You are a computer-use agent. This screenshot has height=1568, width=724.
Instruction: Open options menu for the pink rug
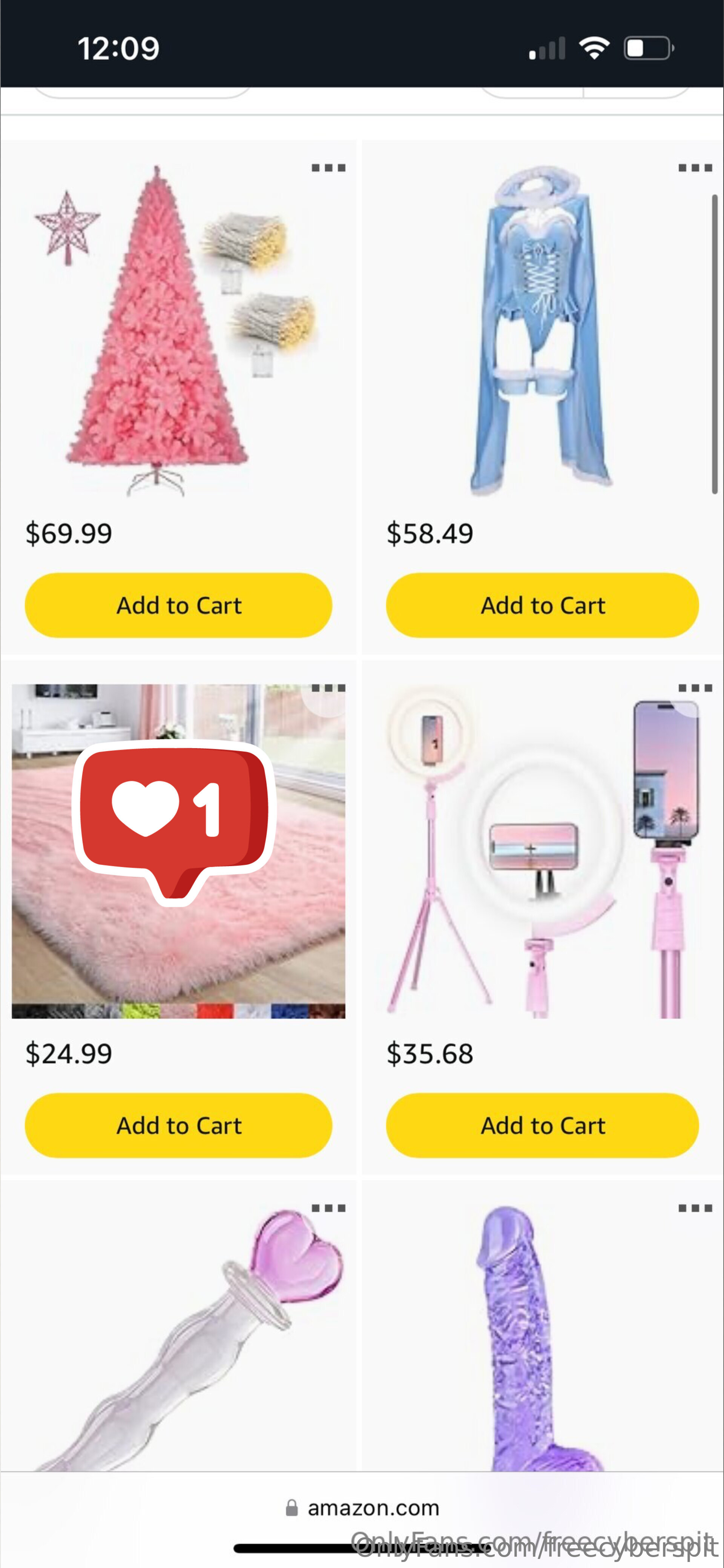328,688
